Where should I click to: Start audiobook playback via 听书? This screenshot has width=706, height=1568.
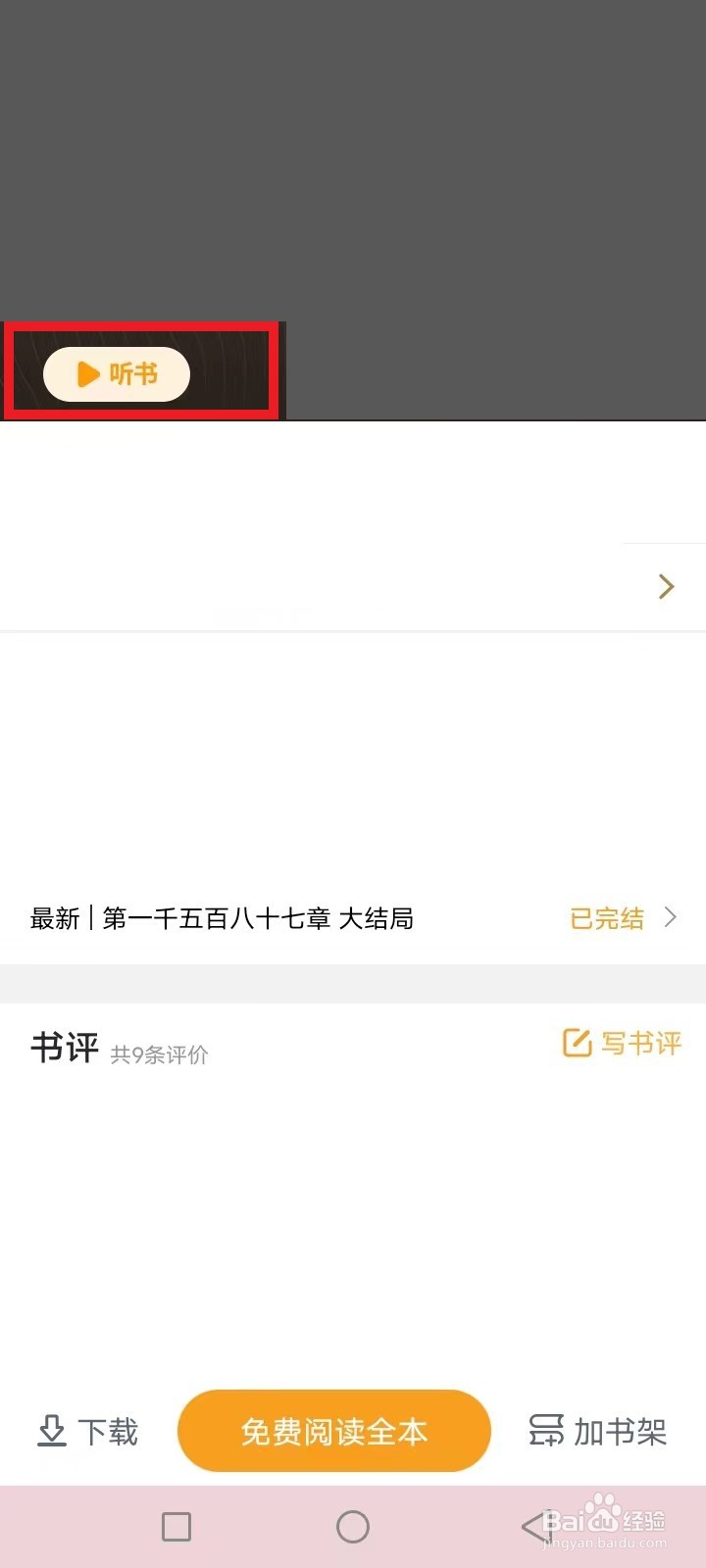pyautogui.click(x=115, y=374)
